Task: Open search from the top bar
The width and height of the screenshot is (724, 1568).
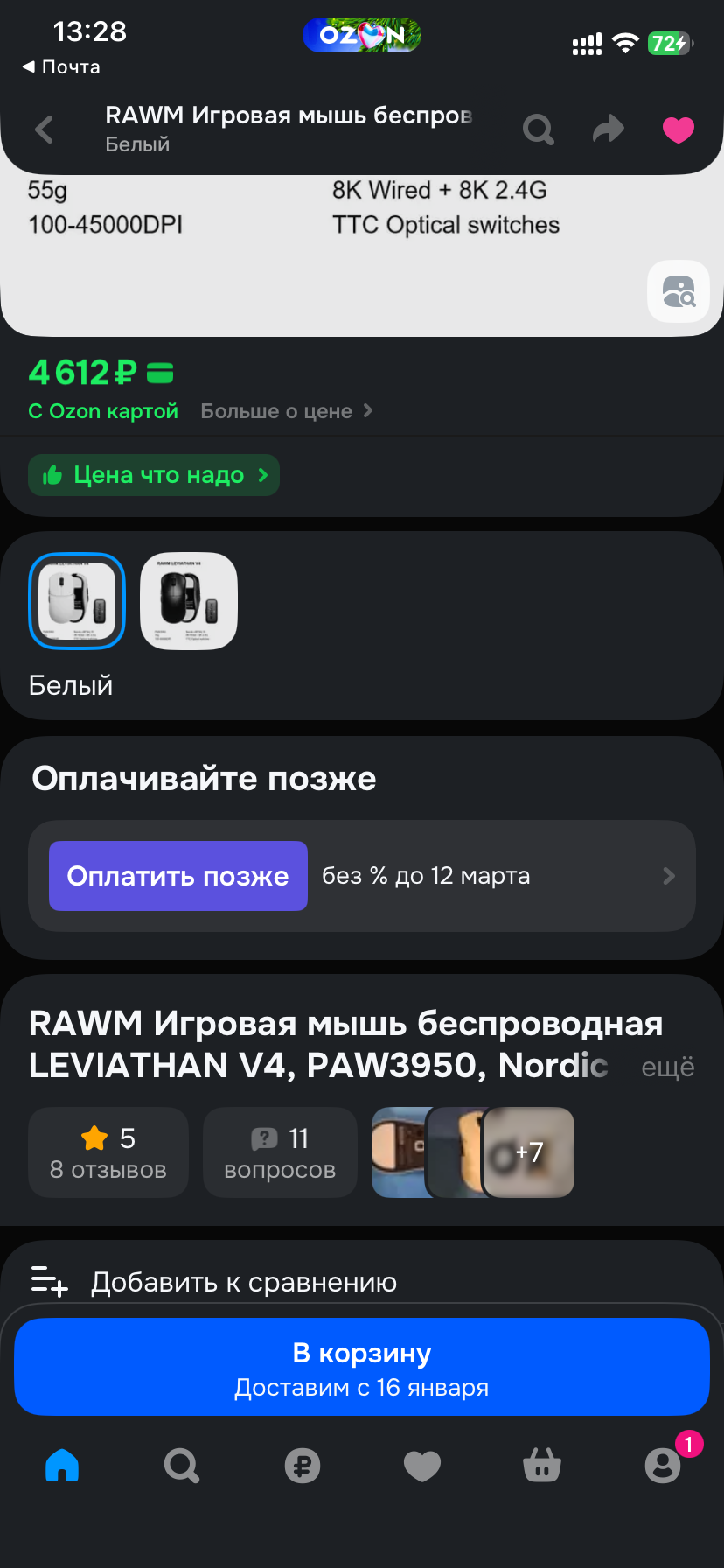Action: (x=539, y=129)
